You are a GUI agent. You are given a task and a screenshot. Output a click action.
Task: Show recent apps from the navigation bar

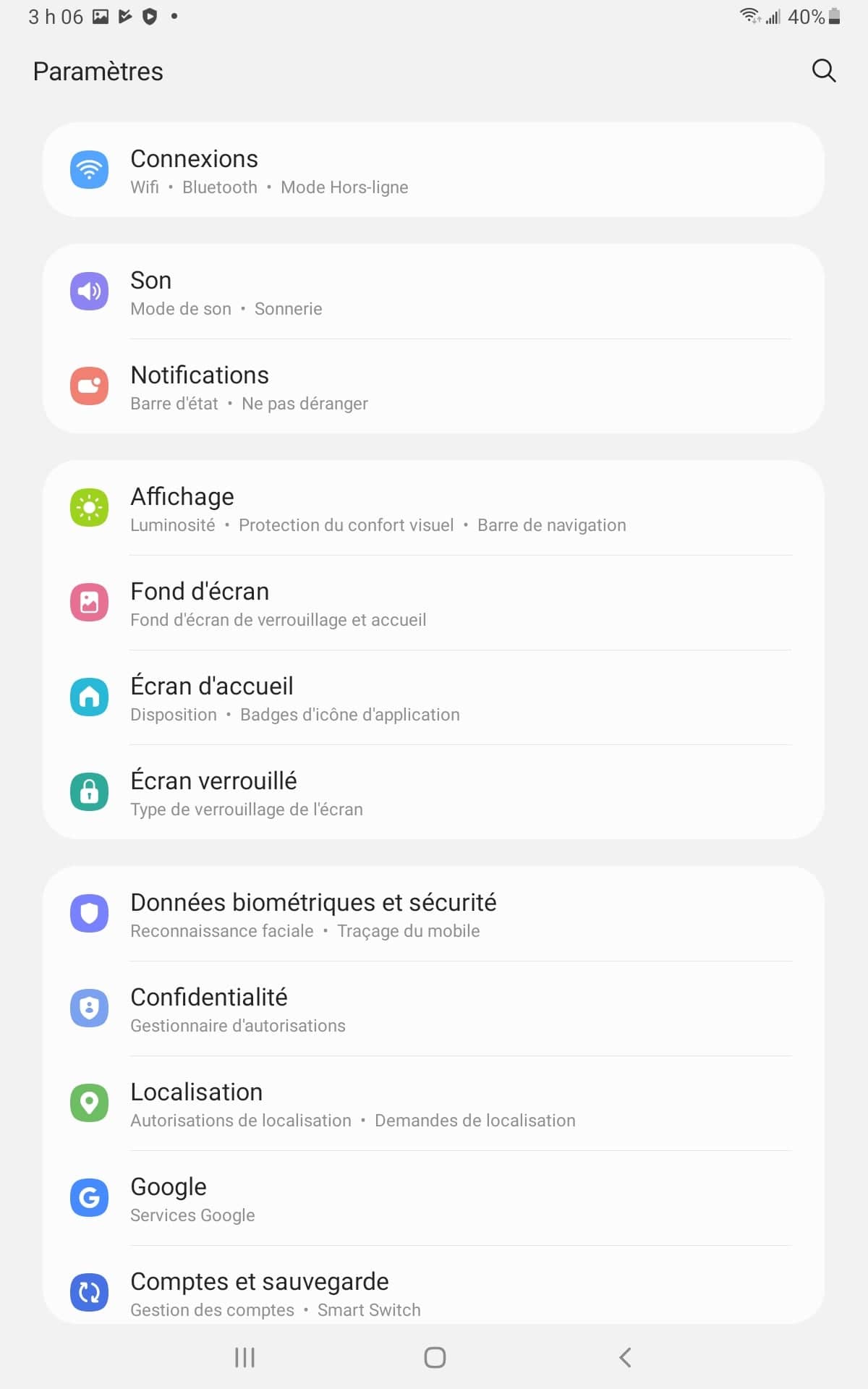pyautogui.click(x=244, y=1357)
